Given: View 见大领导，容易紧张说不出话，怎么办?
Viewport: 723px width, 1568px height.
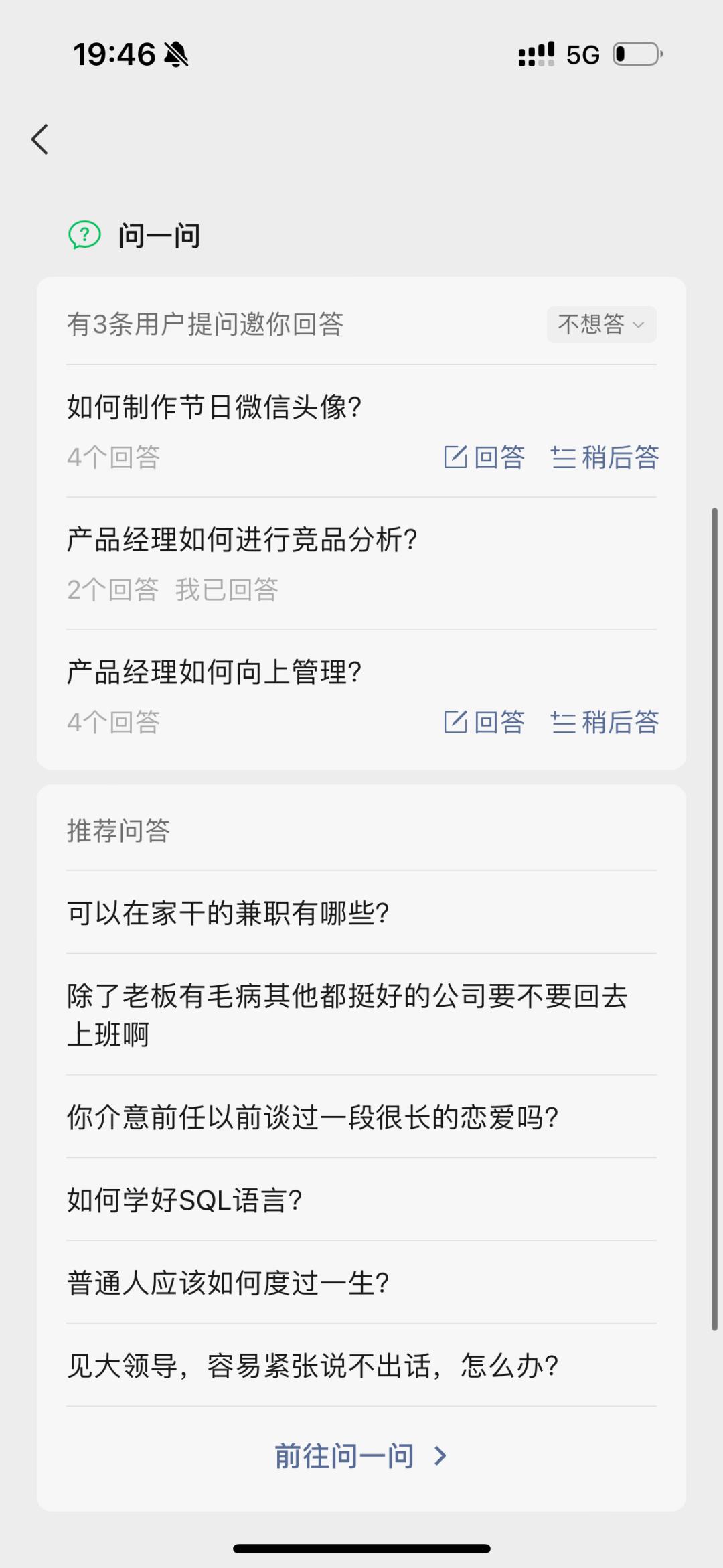Looking at the screenshot, I should coord(313,1366).
